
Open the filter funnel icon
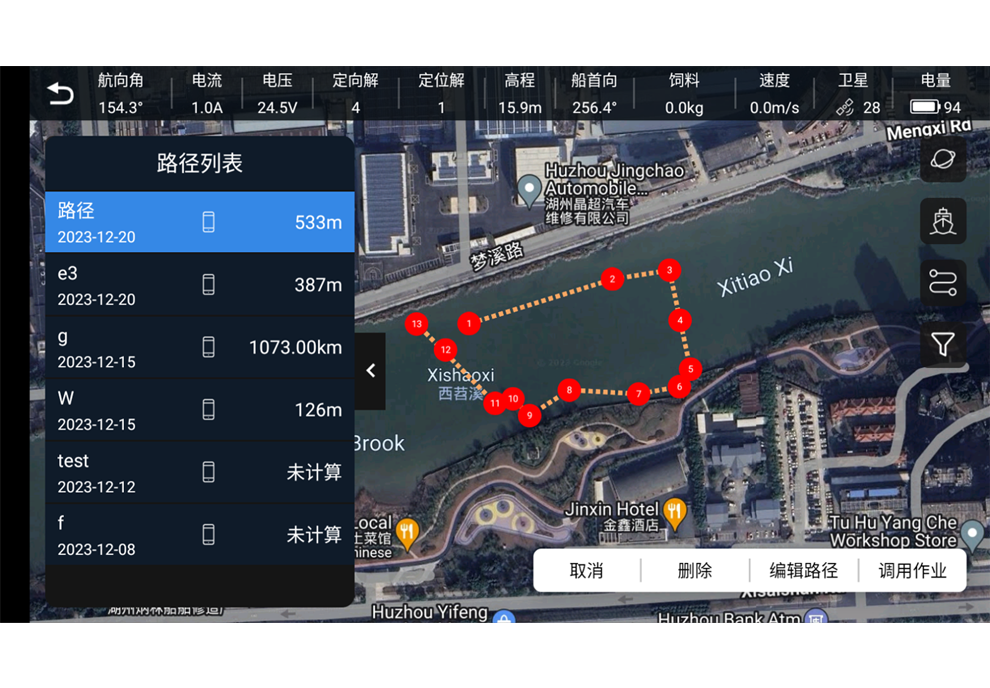point(942,345)
